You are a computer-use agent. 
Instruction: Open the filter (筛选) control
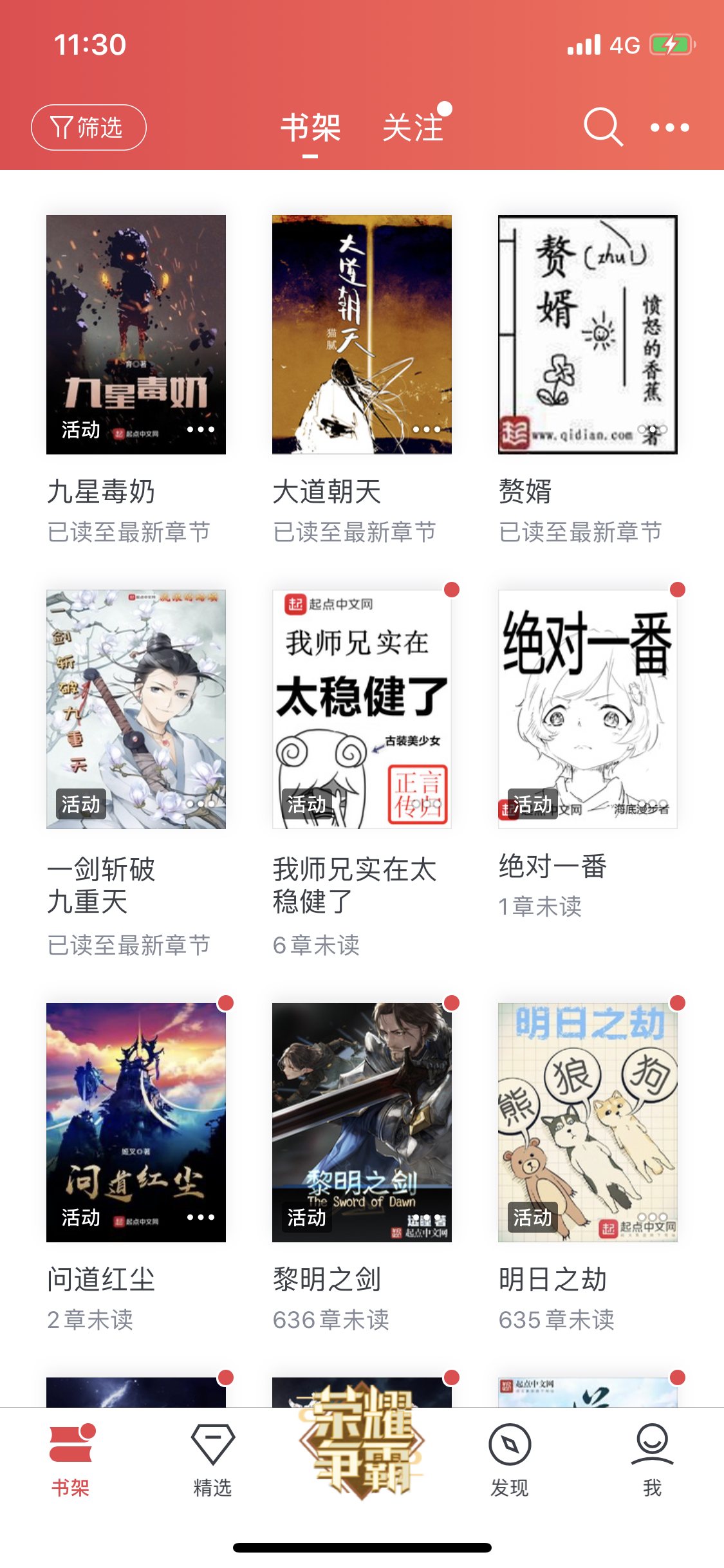(x=88, y=127)
